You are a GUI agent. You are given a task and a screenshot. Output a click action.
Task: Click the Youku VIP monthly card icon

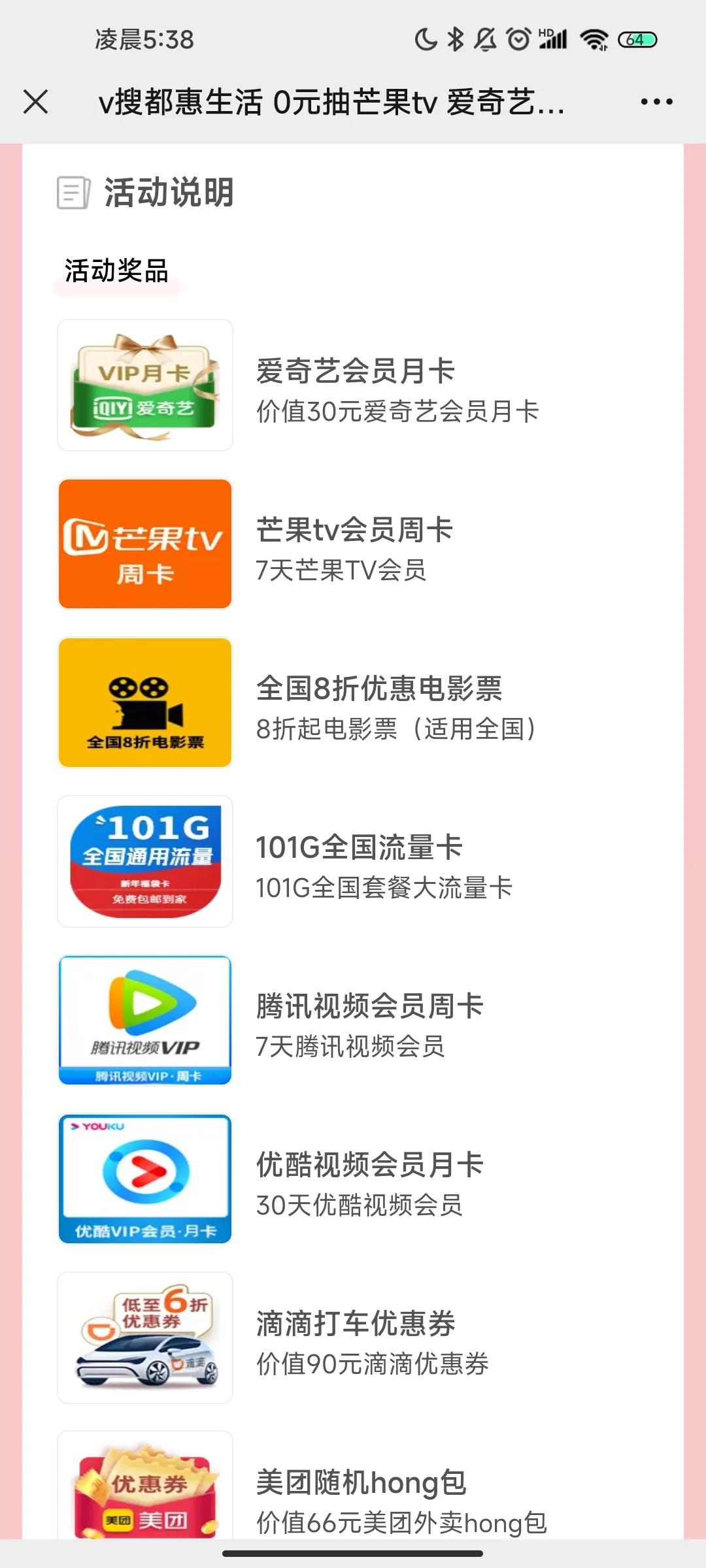coord(145,1179)
